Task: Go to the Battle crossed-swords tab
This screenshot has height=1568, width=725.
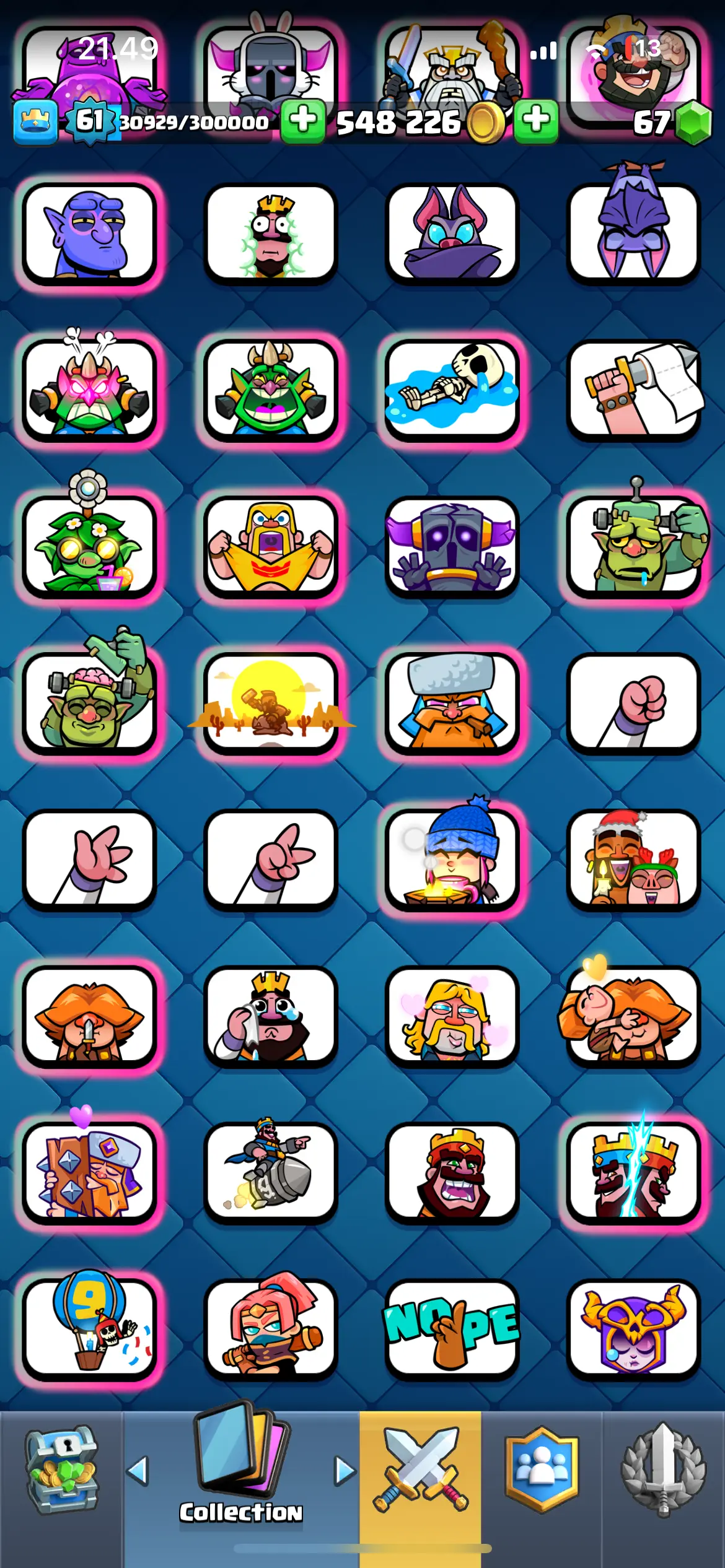Action: pyautogui.click(x=420, y=1471)
